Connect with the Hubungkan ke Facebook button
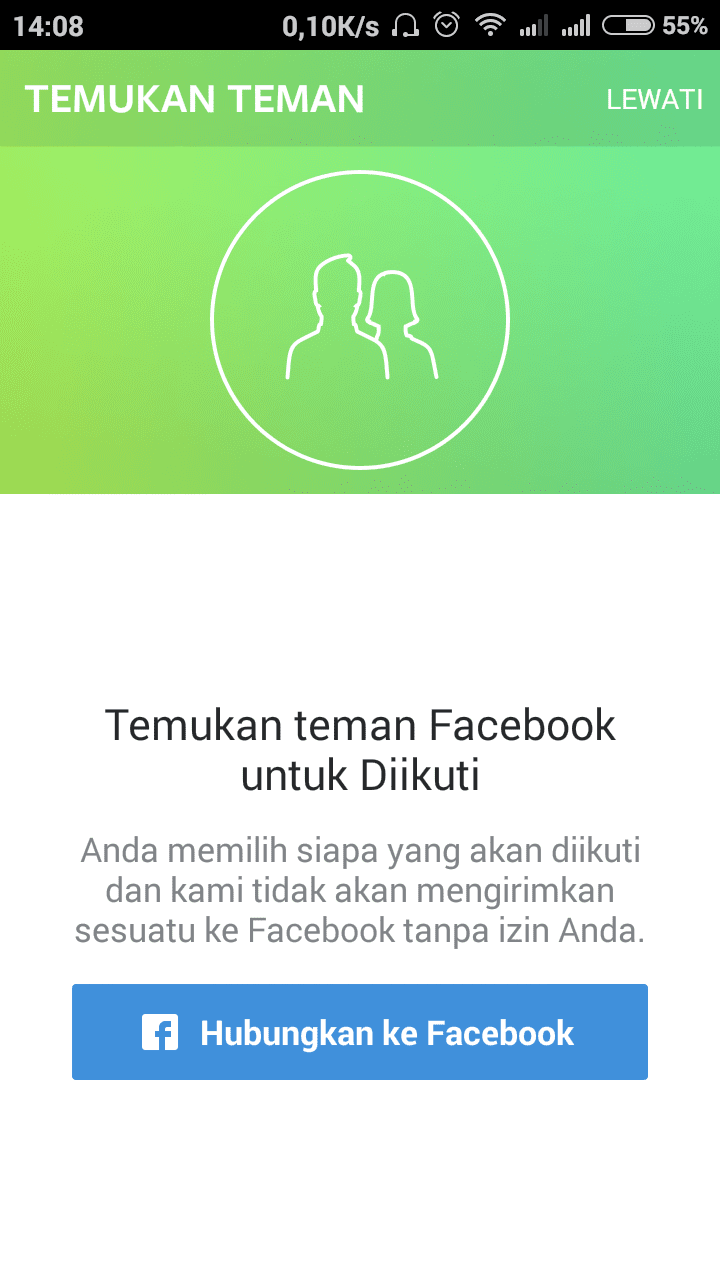Screen dimensions: 720x1280 click(360, 1032)
